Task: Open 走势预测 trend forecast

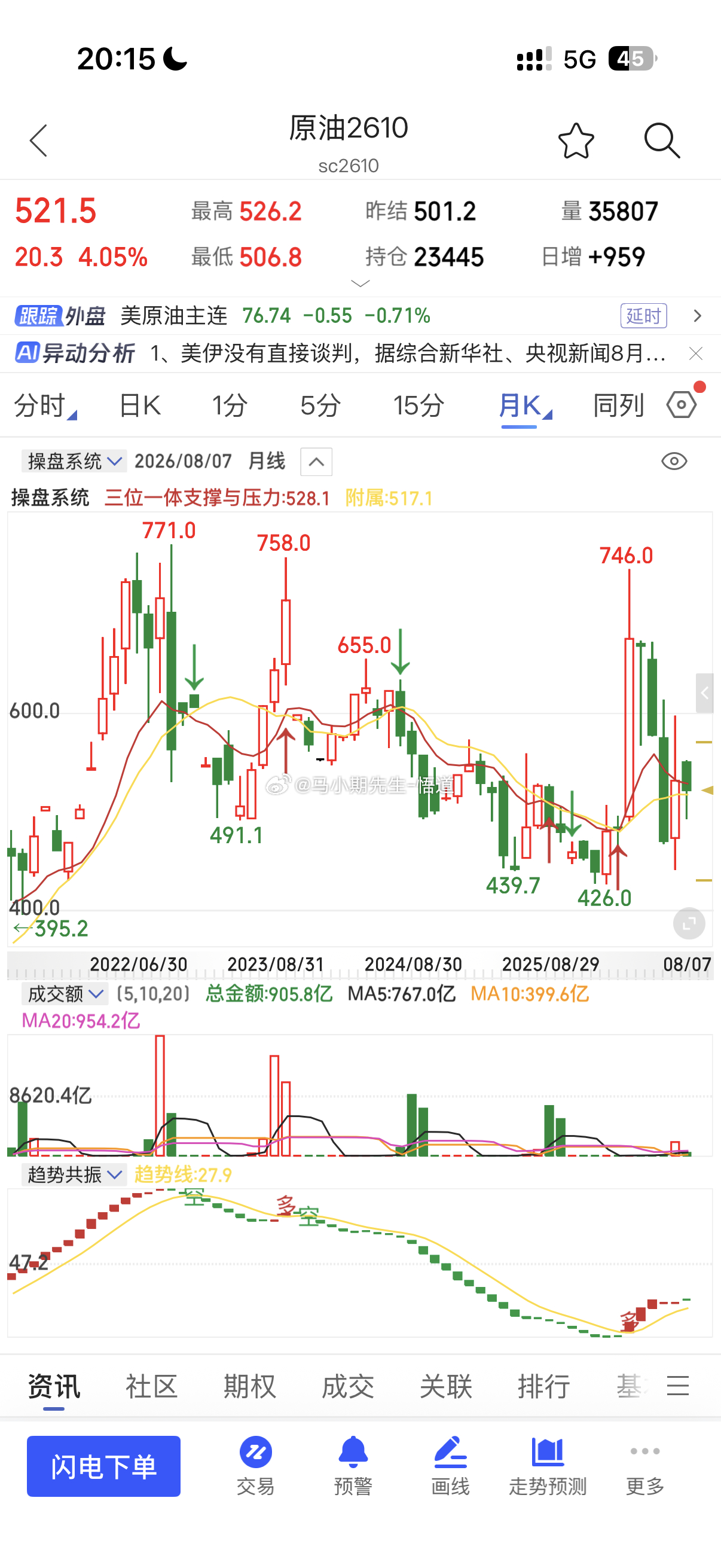Action: point(548,1465)
